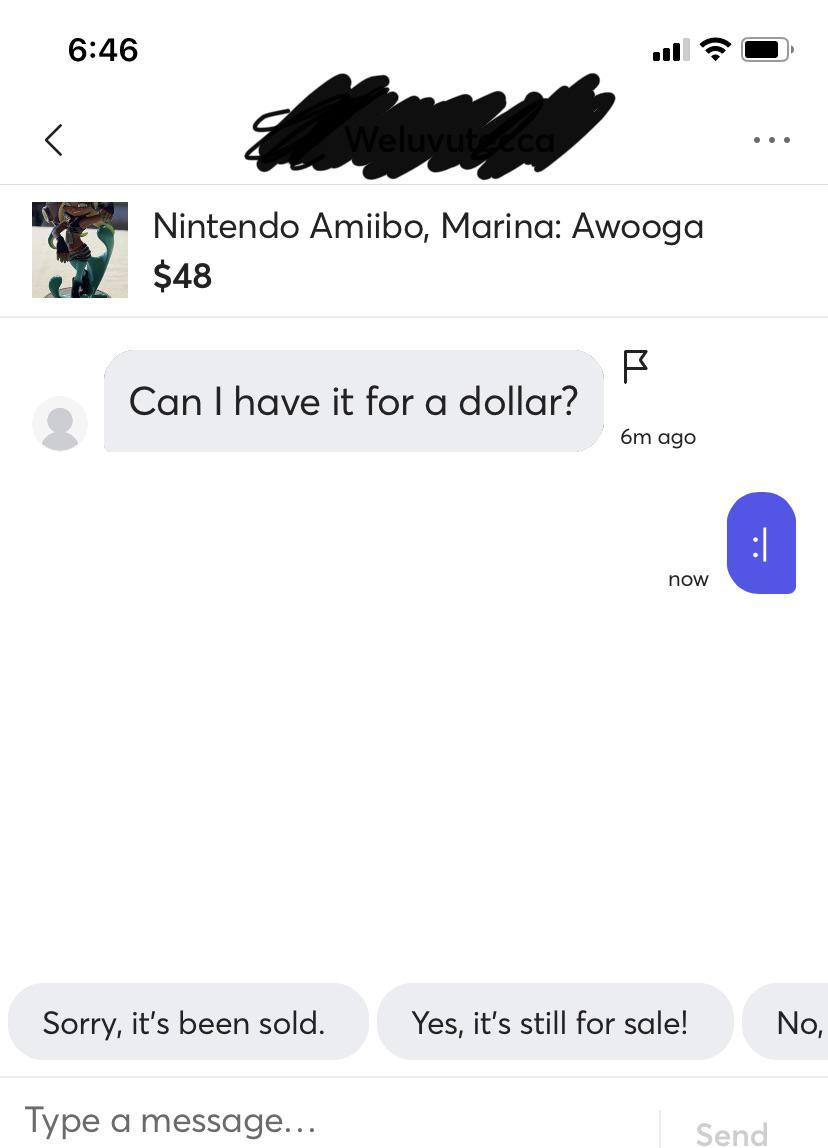Image resolution: width=828 pixels, height=1148 pixels.
Task: Reply with 'Yes, it's still for sale!'
Action: pyautogui.click(x=555, y=1022)
